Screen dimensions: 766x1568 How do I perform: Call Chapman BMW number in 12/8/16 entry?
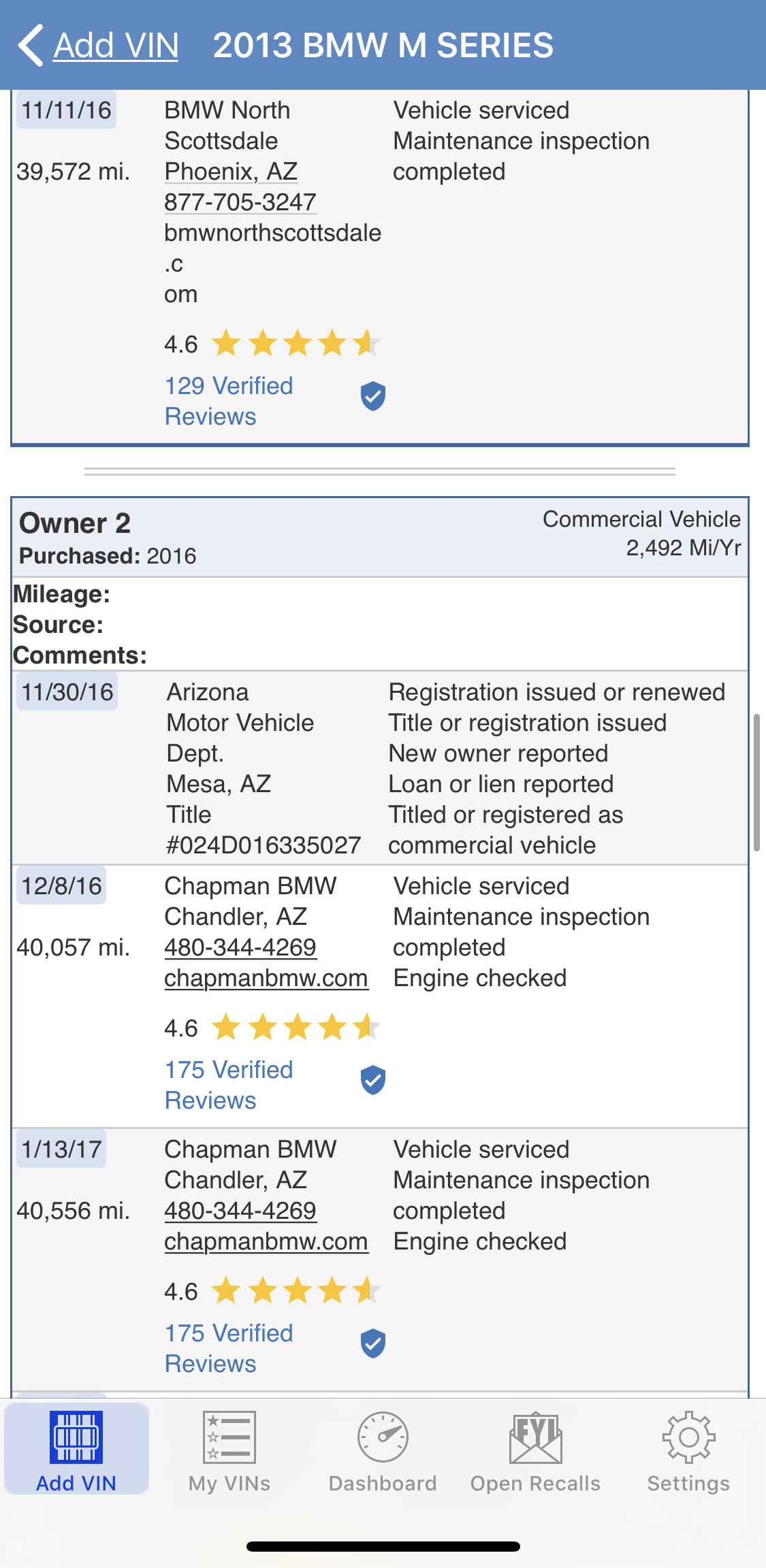[240, 947]
